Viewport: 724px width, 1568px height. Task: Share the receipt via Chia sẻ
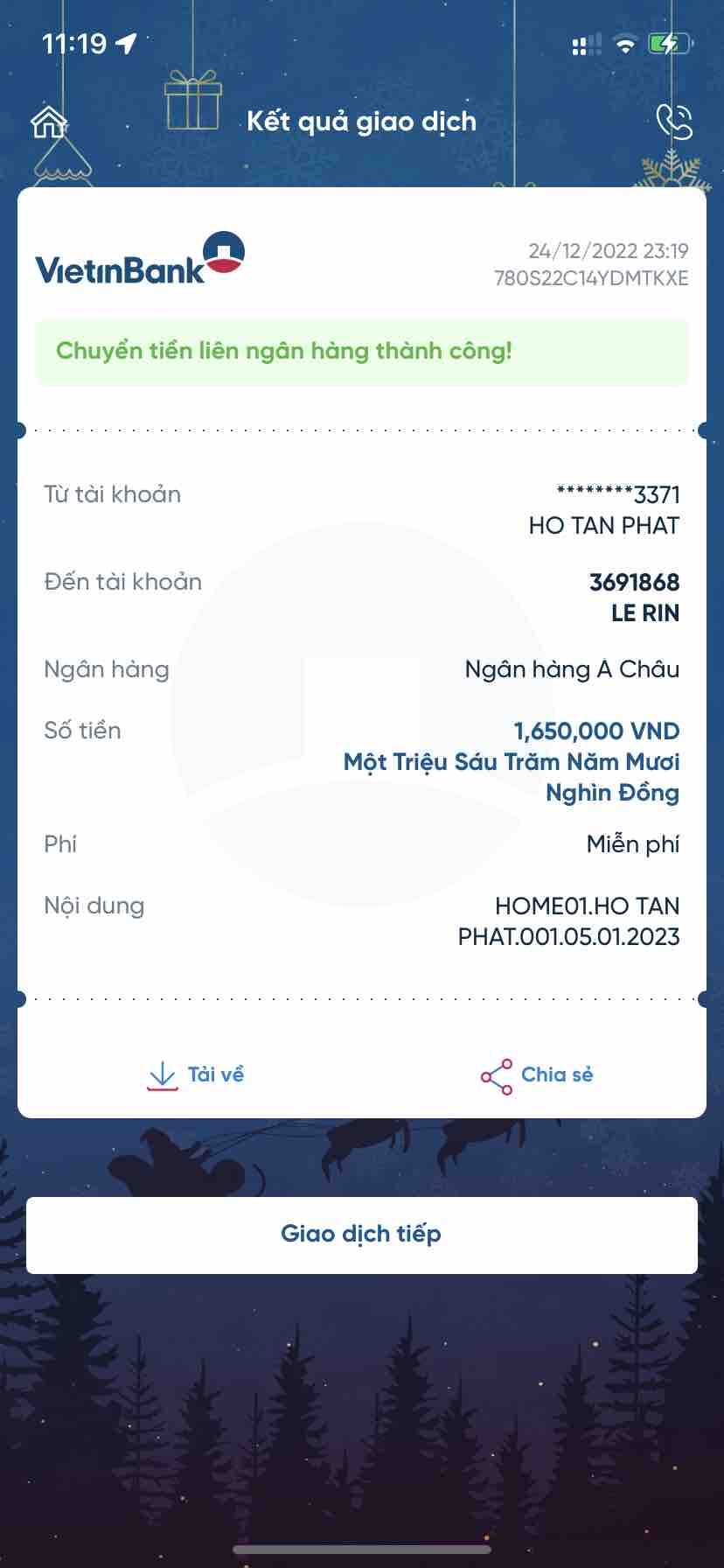point(537,1075)
